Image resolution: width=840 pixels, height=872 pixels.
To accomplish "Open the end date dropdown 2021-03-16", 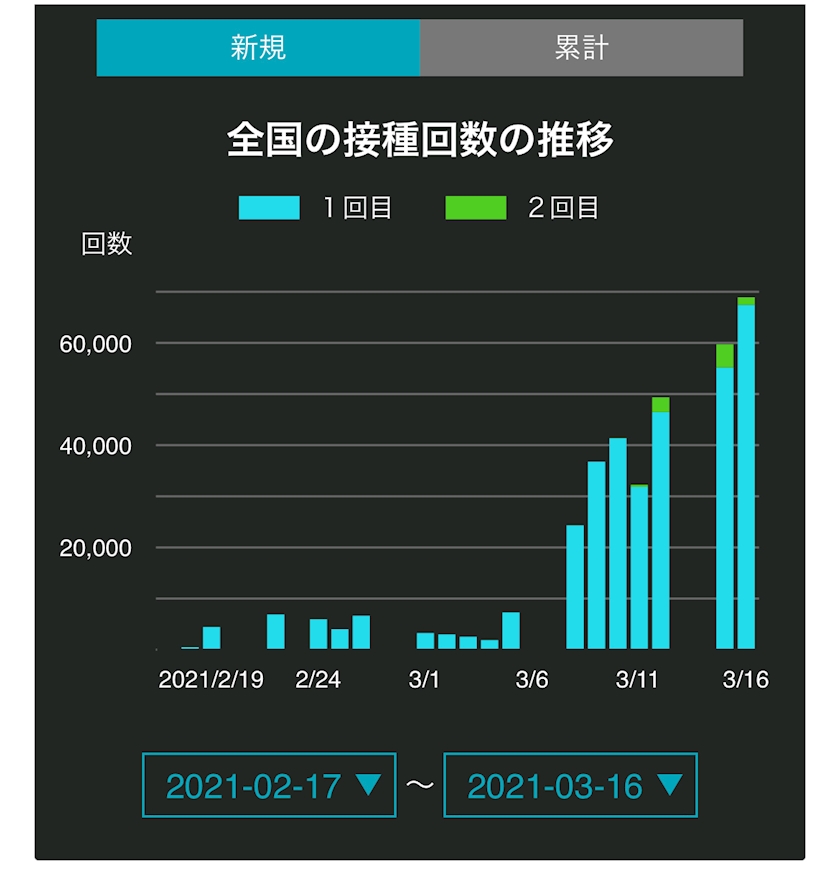I will [x=570, y=785].
